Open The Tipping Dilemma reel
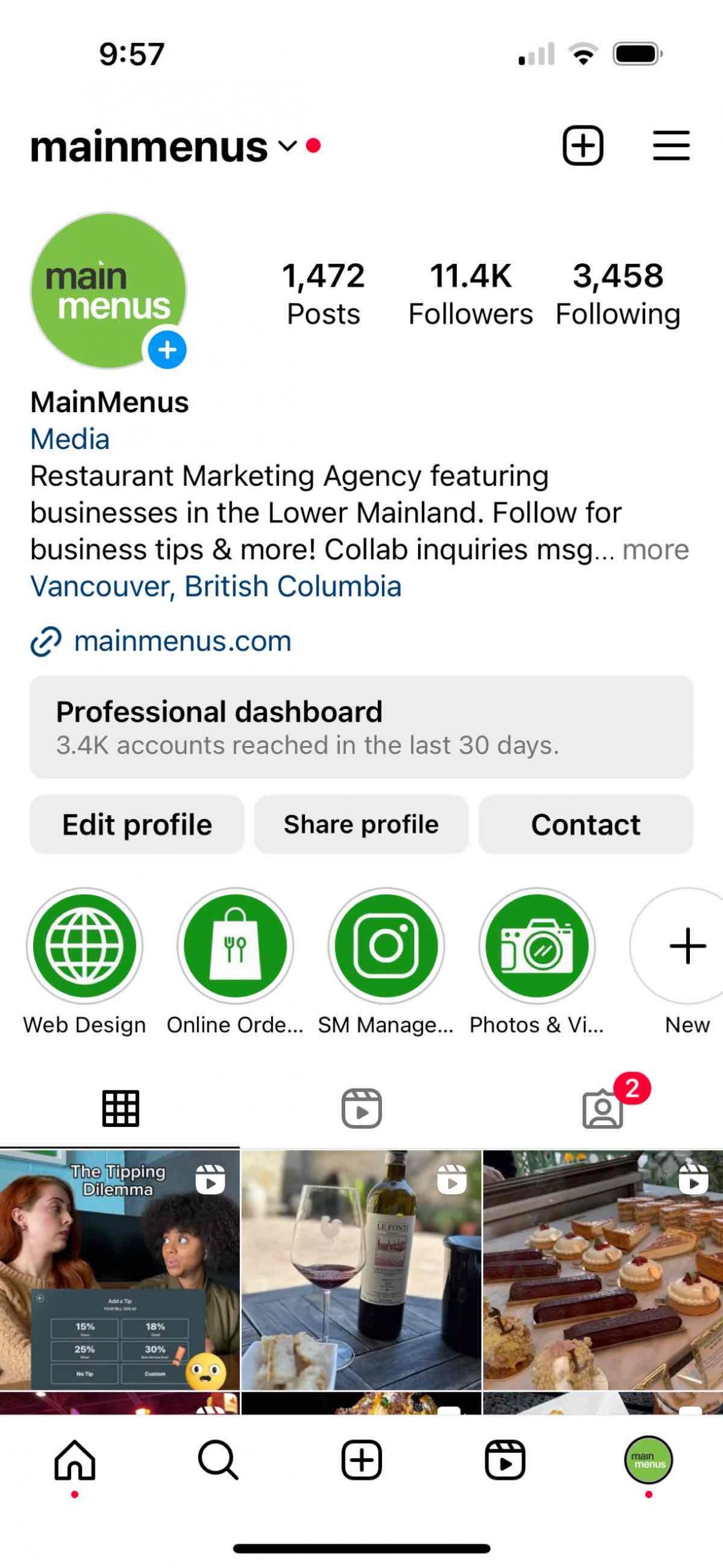The width and height of the screenshot is (723, 1568). tap(120, 1270)
